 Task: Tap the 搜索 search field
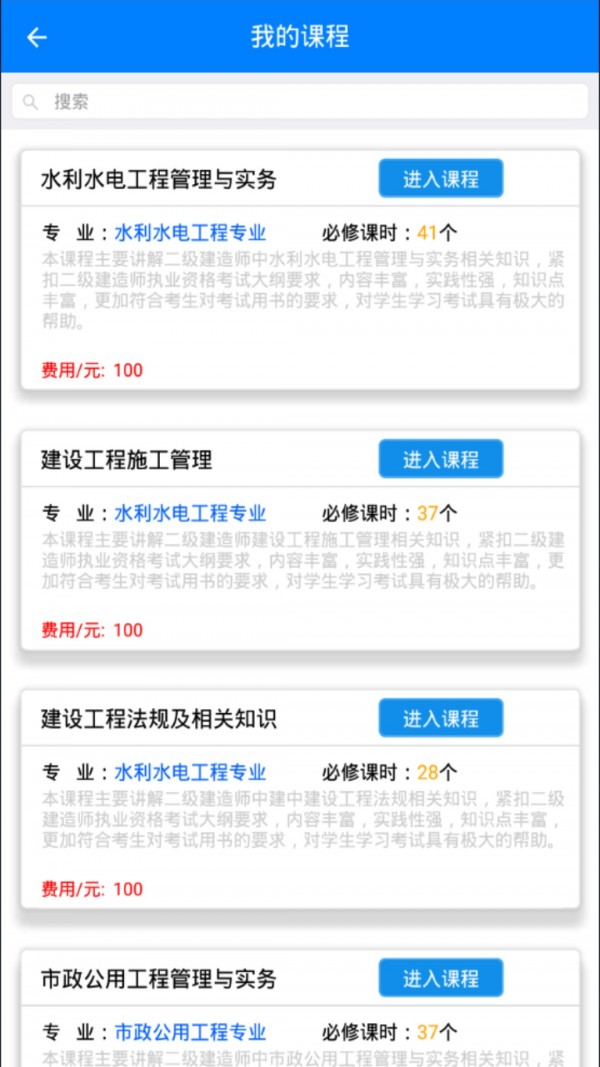[300, 101]
